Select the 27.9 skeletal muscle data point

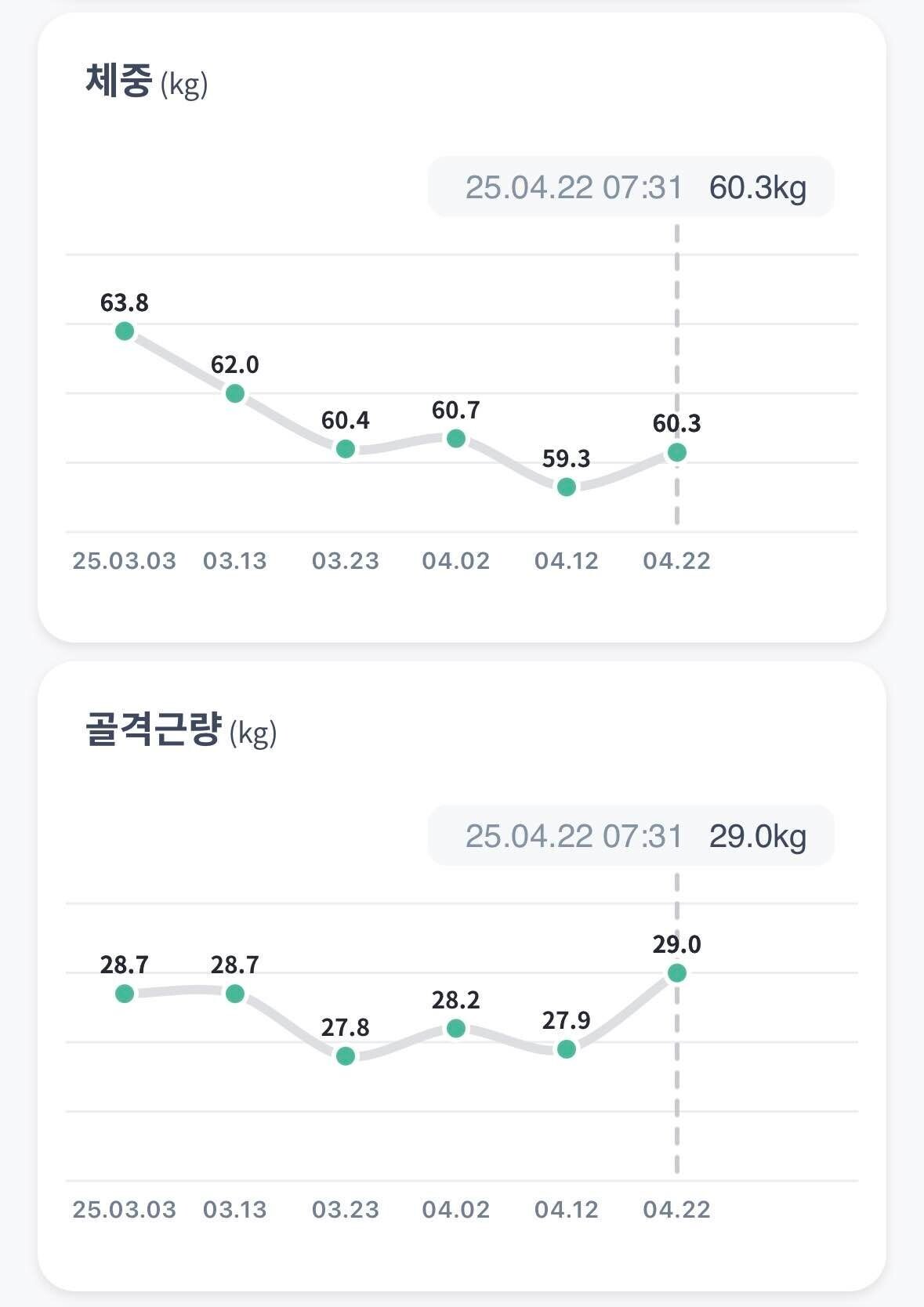click(567, 1048)
